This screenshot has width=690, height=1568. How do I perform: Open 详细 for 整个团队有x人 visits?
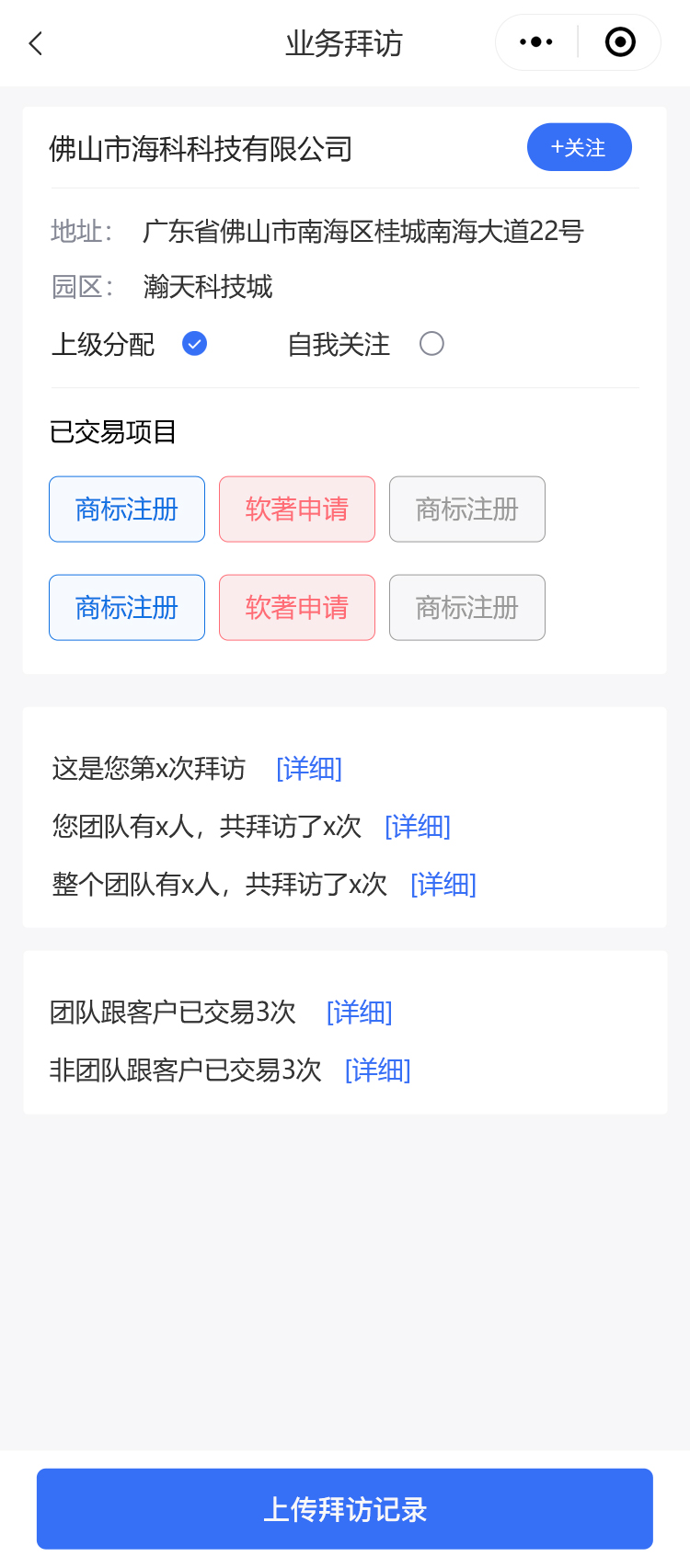tap(443, 885)
